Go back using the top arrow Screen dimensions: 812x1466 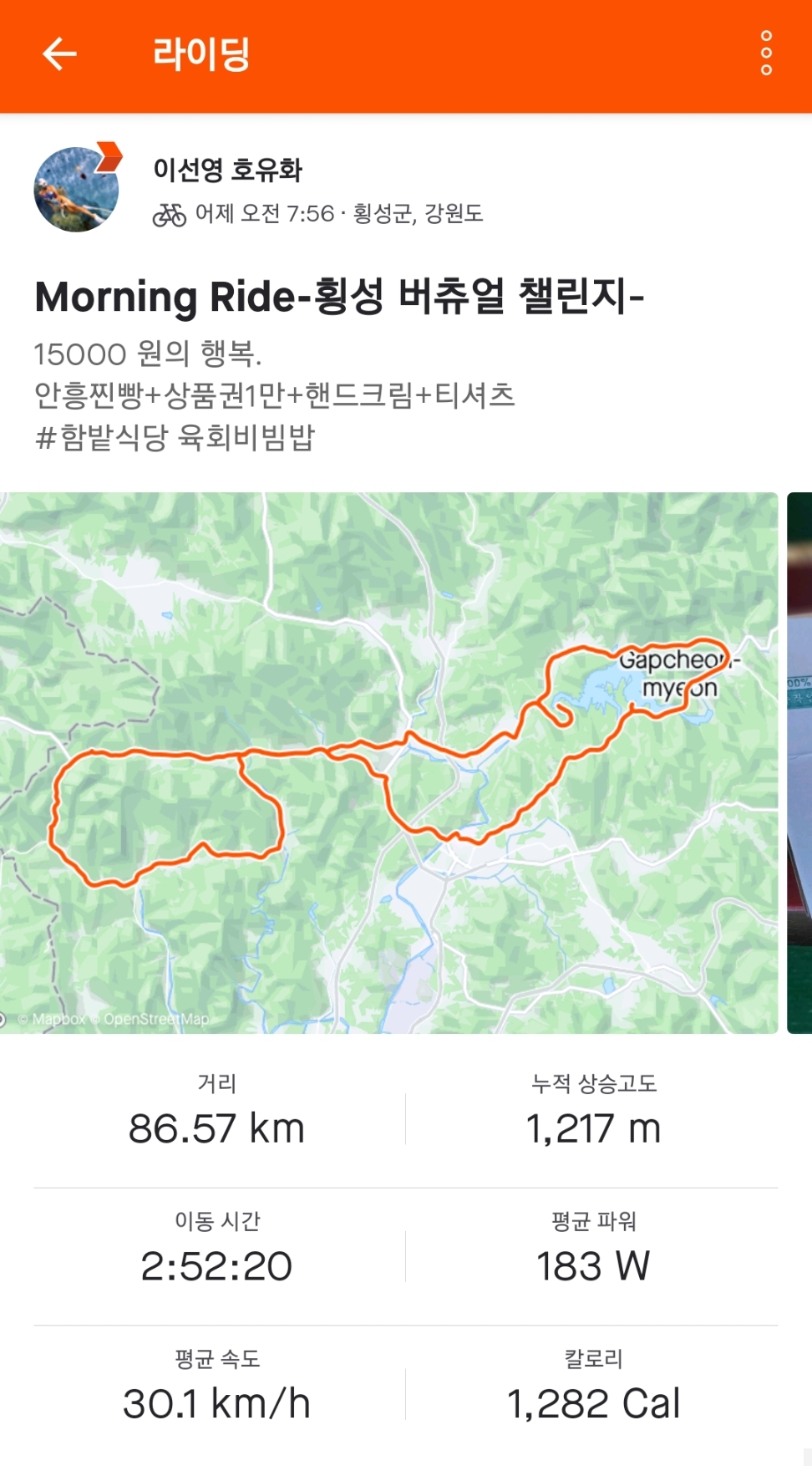point(59,54)
